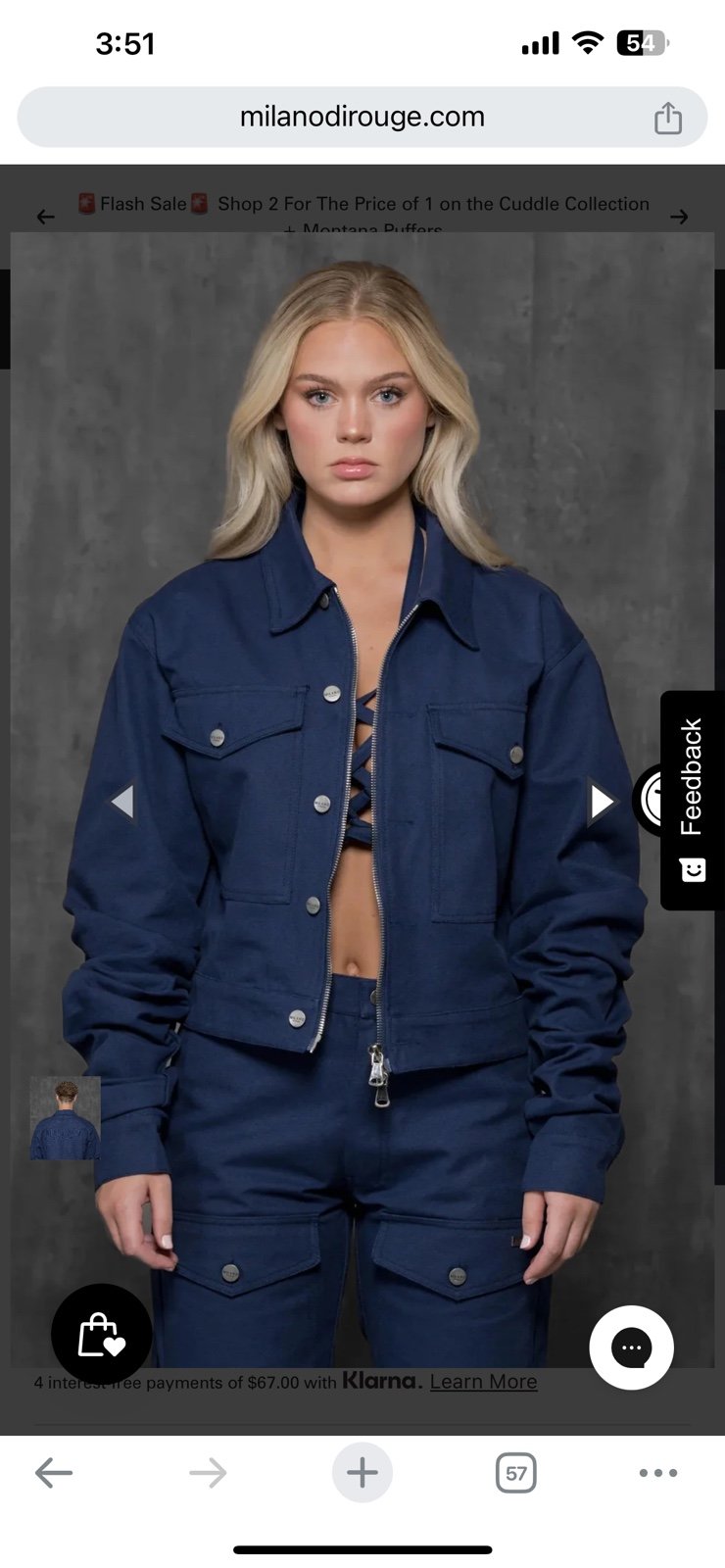Viewport: 725px width, 1568px height.
Task: Show the previous announcement in the banner
Action: (45, 217)
